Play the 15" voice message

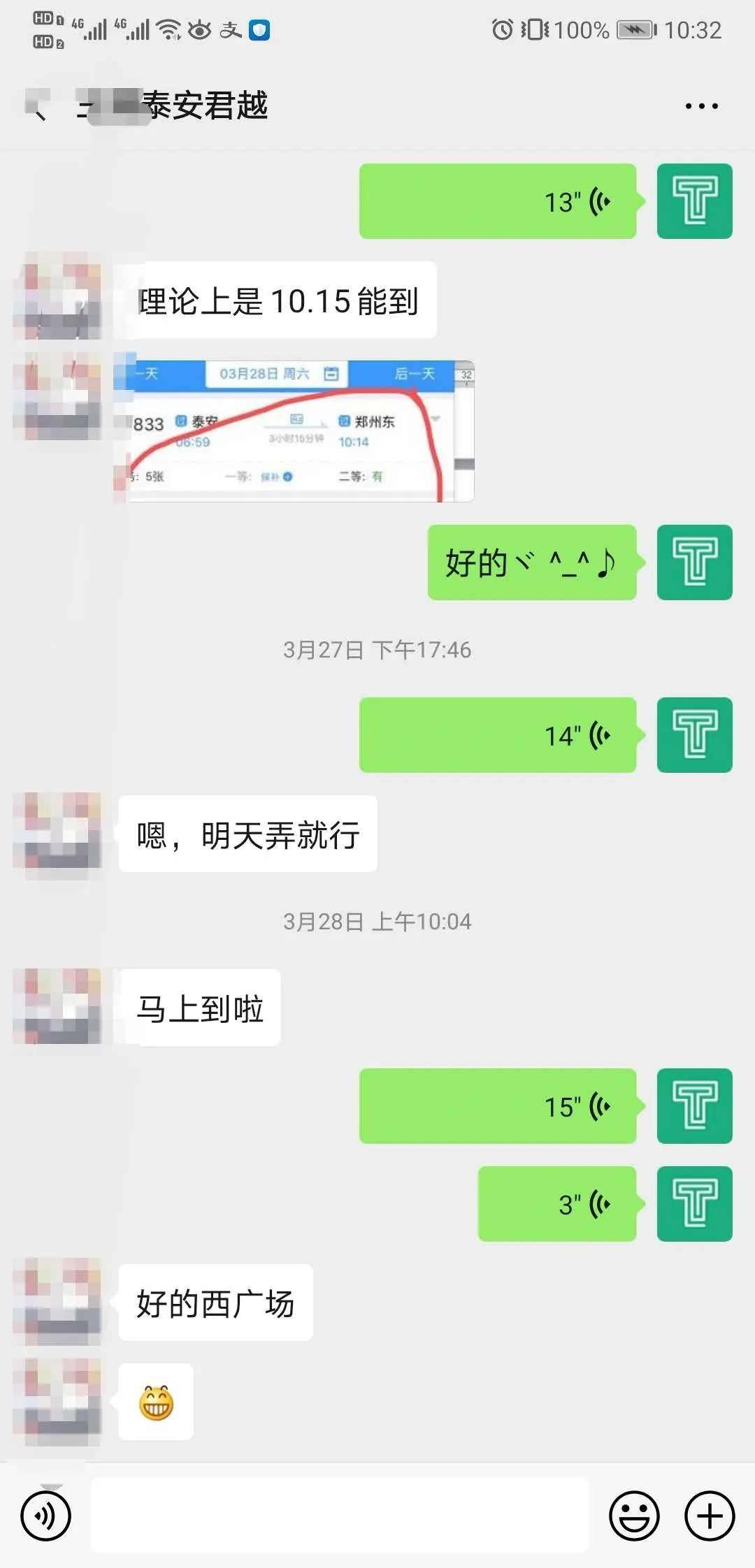pos(496,1106)
